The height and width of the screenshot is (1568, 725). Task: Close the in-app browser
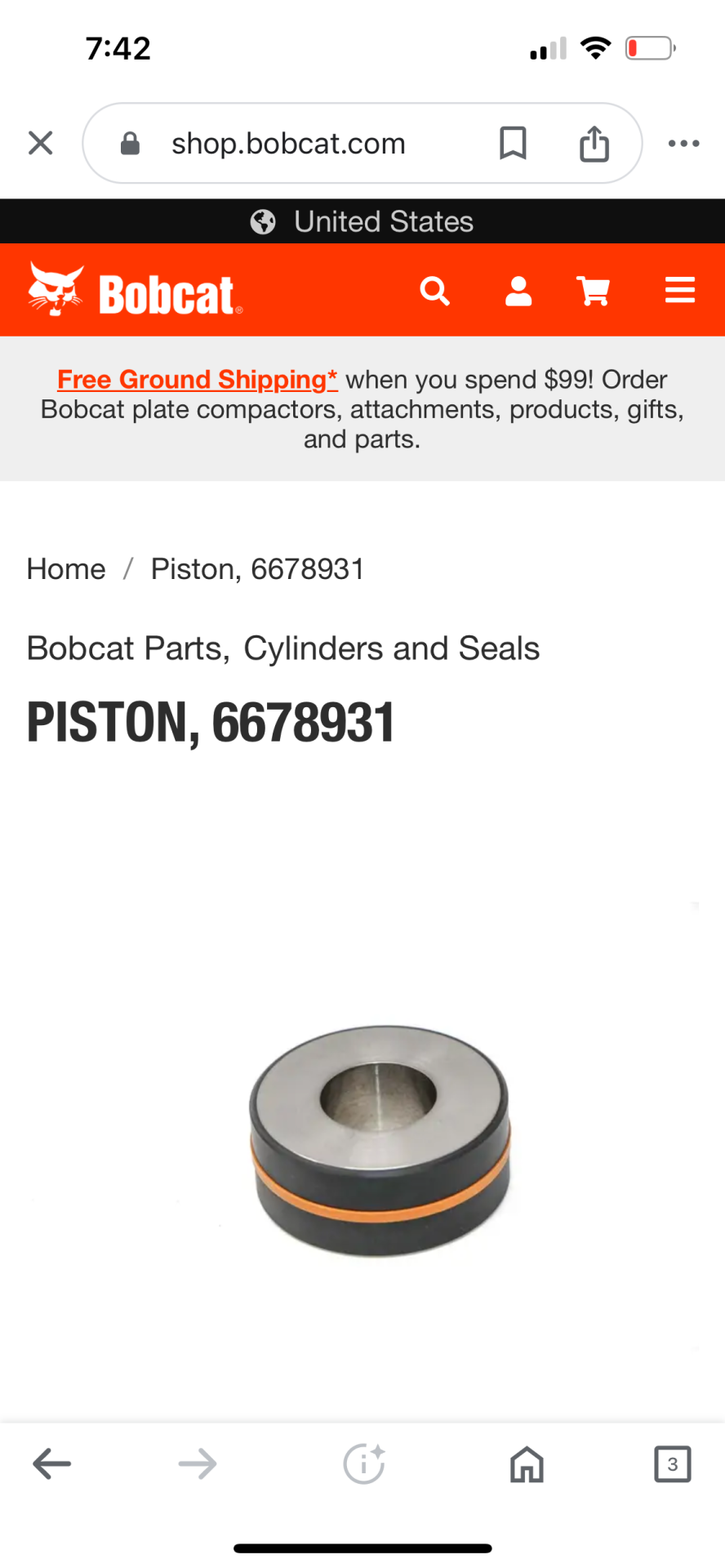[40, 143]
